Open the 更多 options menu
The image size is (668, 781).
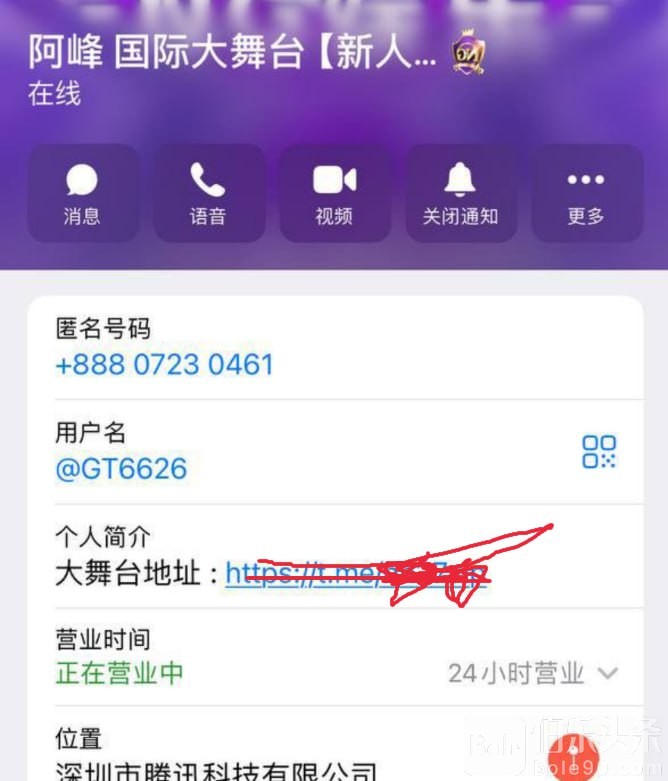tap(585, 194)
